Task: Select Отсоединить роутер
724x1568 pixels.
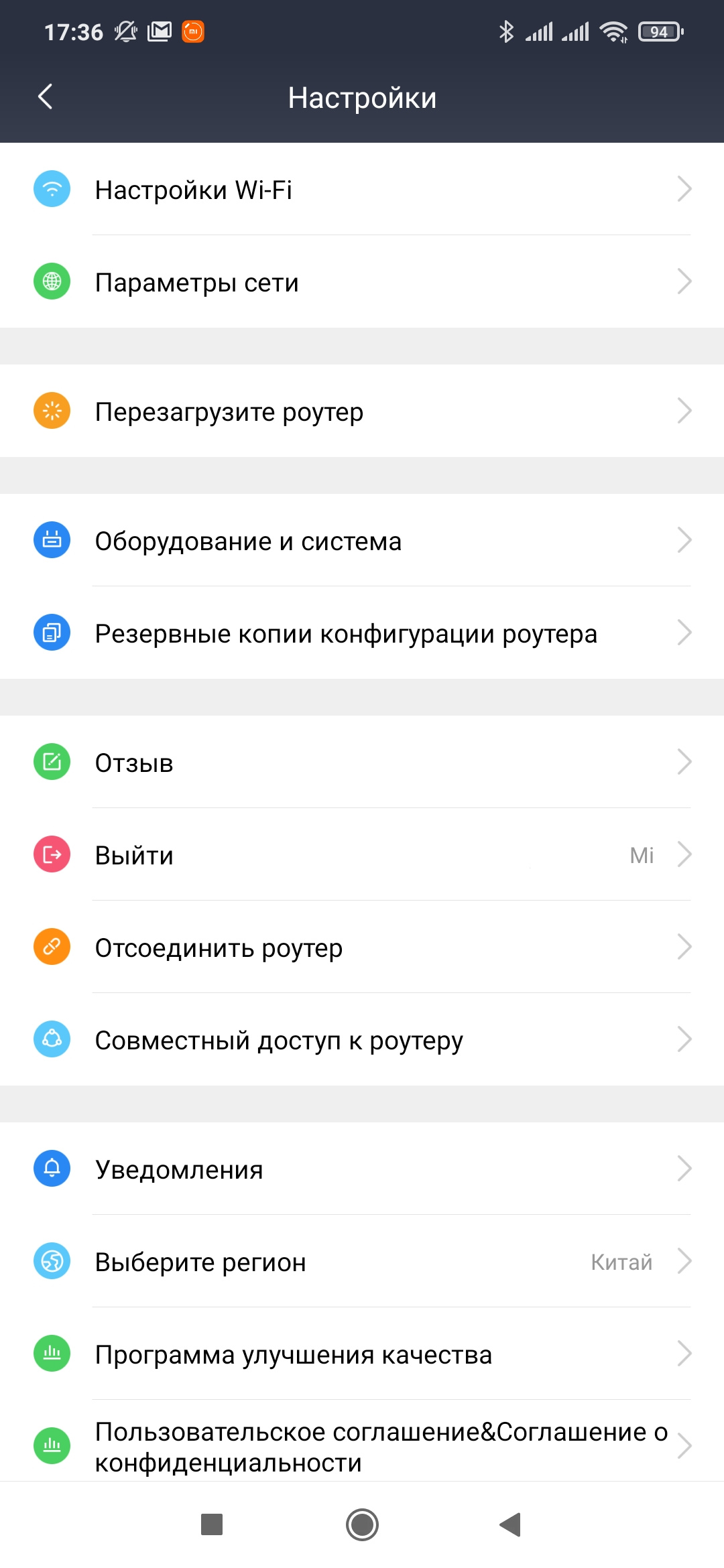Action: pos(362,948)
